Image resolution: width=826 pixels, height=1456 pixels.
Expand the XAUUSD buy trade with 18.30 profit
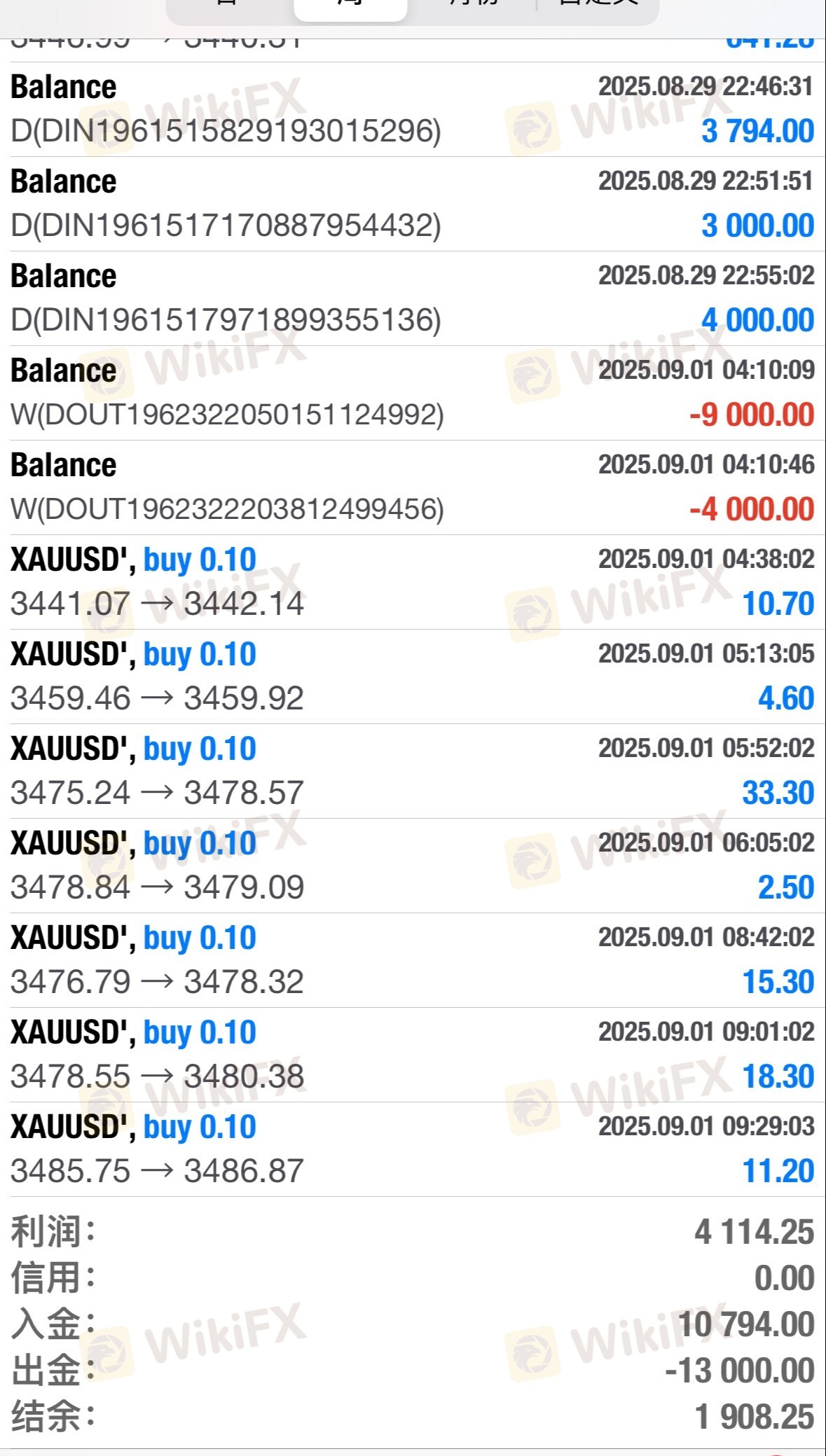click(413, 1055)
